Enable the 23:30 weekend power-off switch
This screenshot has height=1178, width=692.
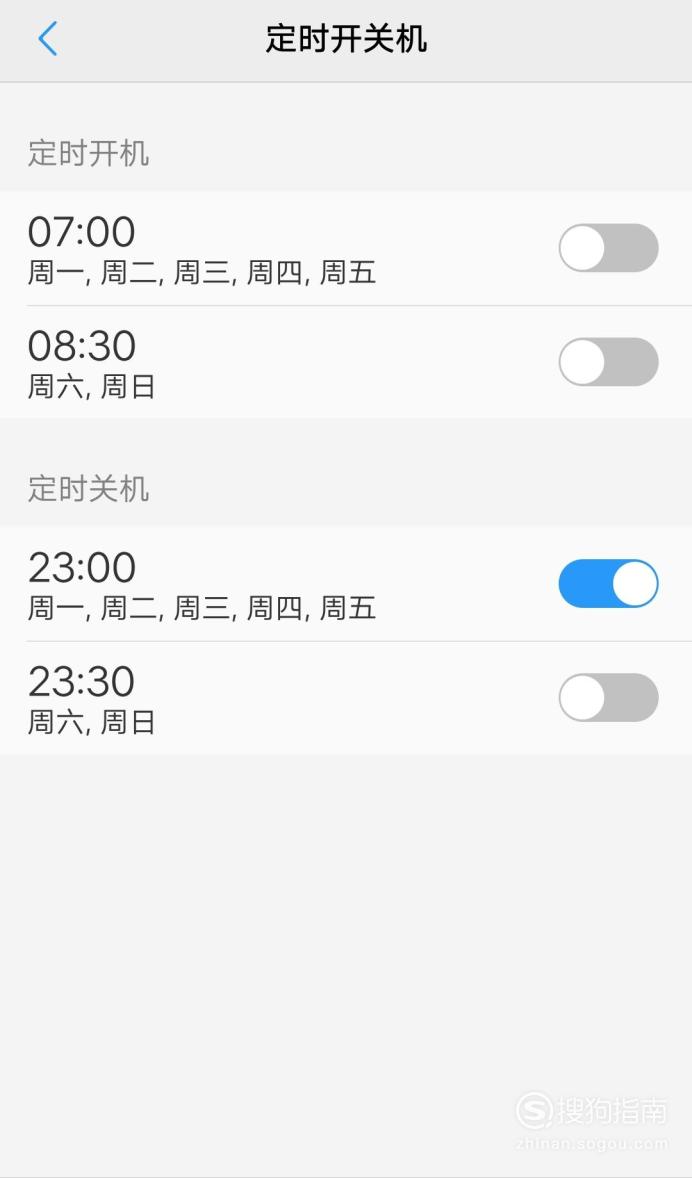[608, 698]
